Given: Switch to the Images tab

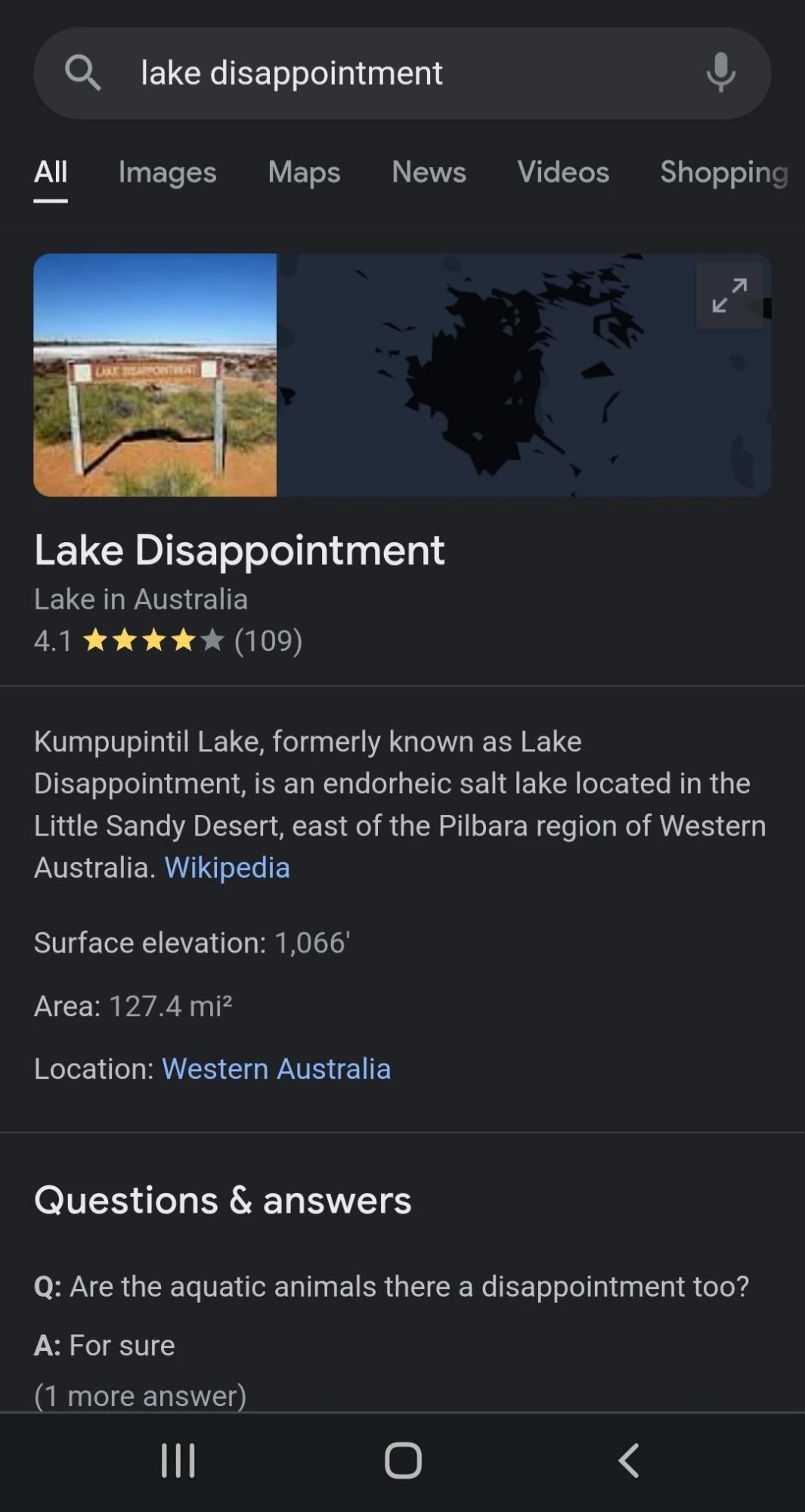Looking at the screenshot, I should point(167,172).
